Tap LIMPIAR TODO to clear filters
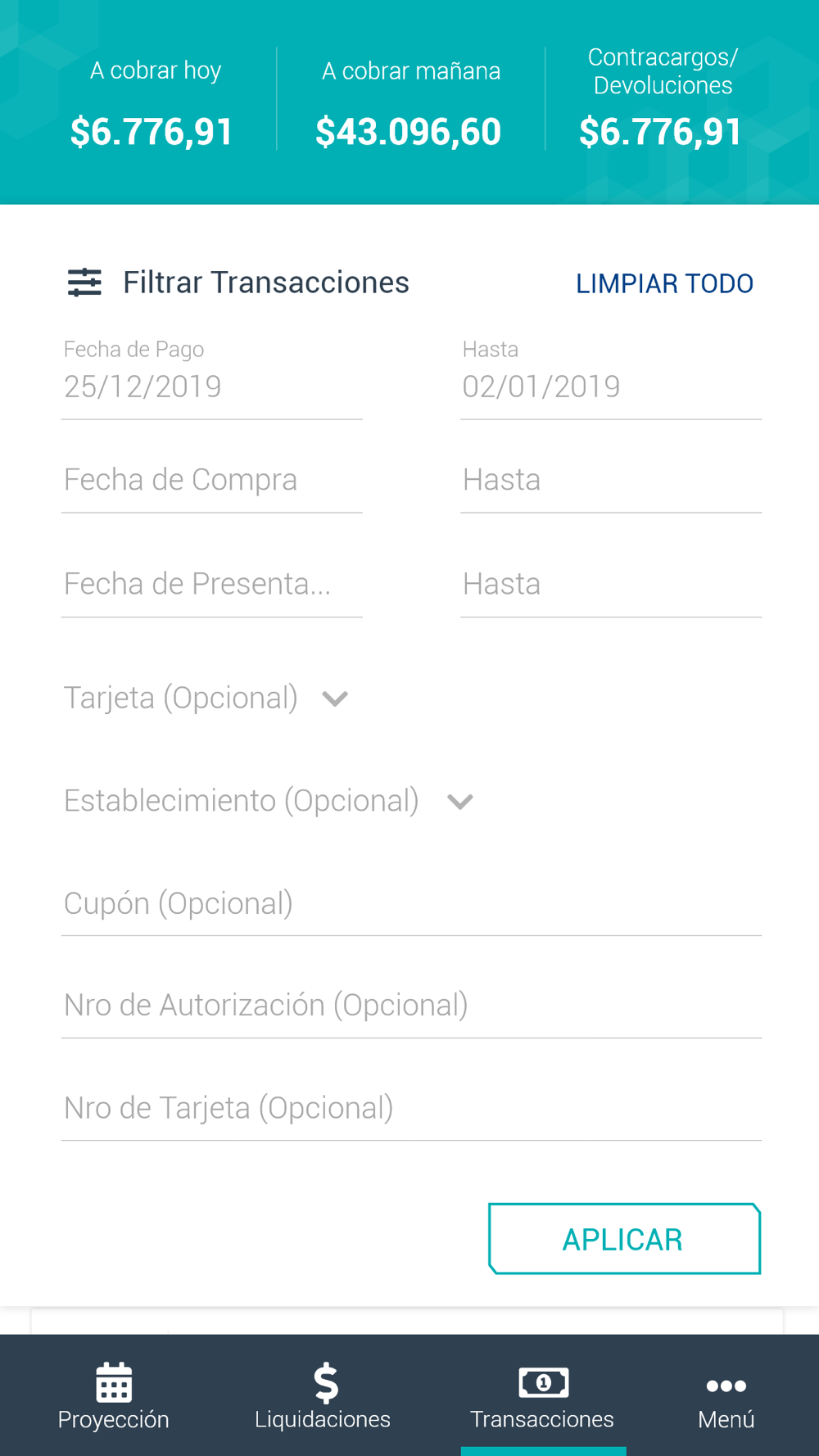 664,283
